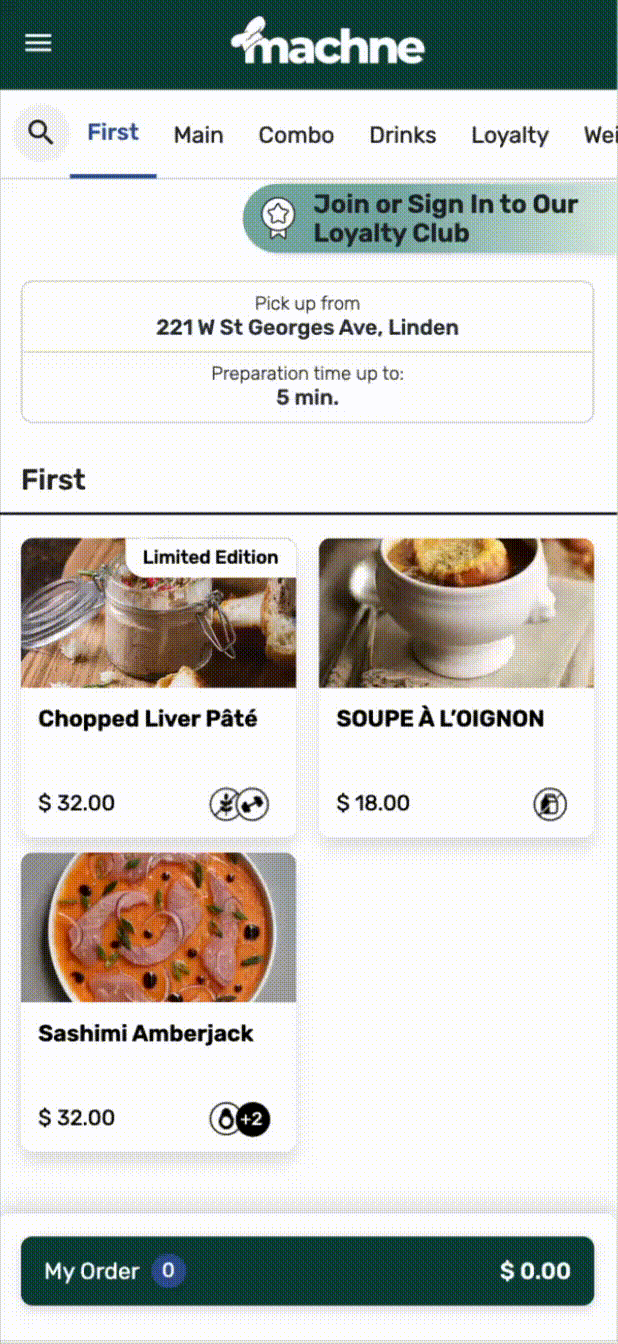Screen dimensions: 618x1344
Task: Switch to the Main tab
Action: 198,135
